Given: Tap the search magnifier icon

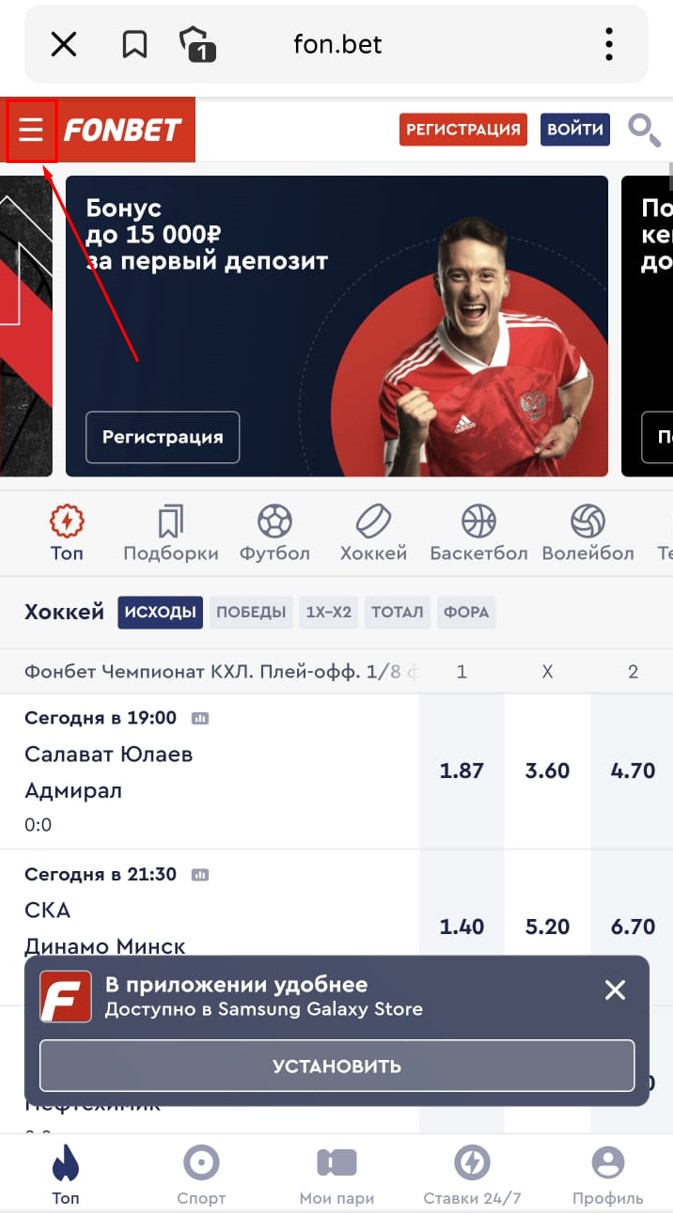Looking at the screenshot, I should 643,130.
